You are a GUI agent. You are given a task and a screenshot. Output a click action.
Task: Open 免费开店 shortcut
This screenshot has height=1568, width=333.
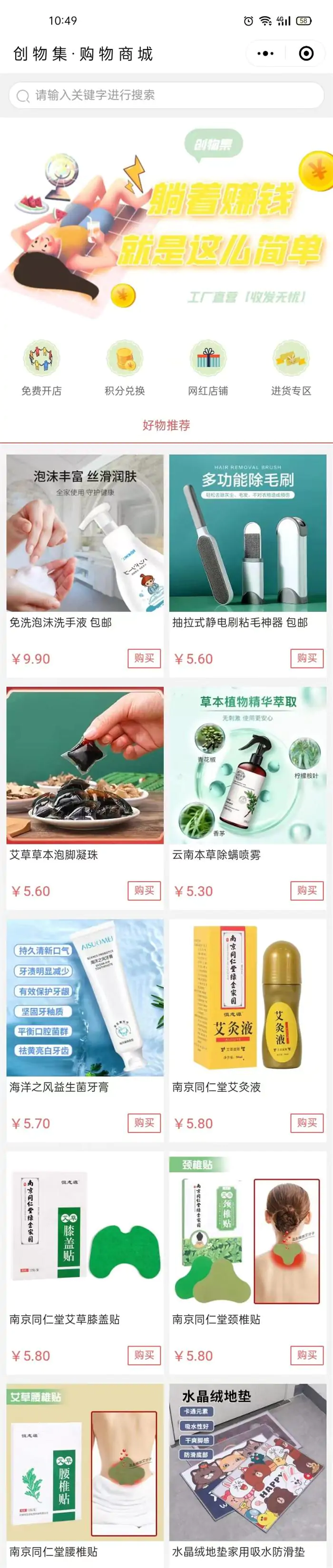(41, 368)
